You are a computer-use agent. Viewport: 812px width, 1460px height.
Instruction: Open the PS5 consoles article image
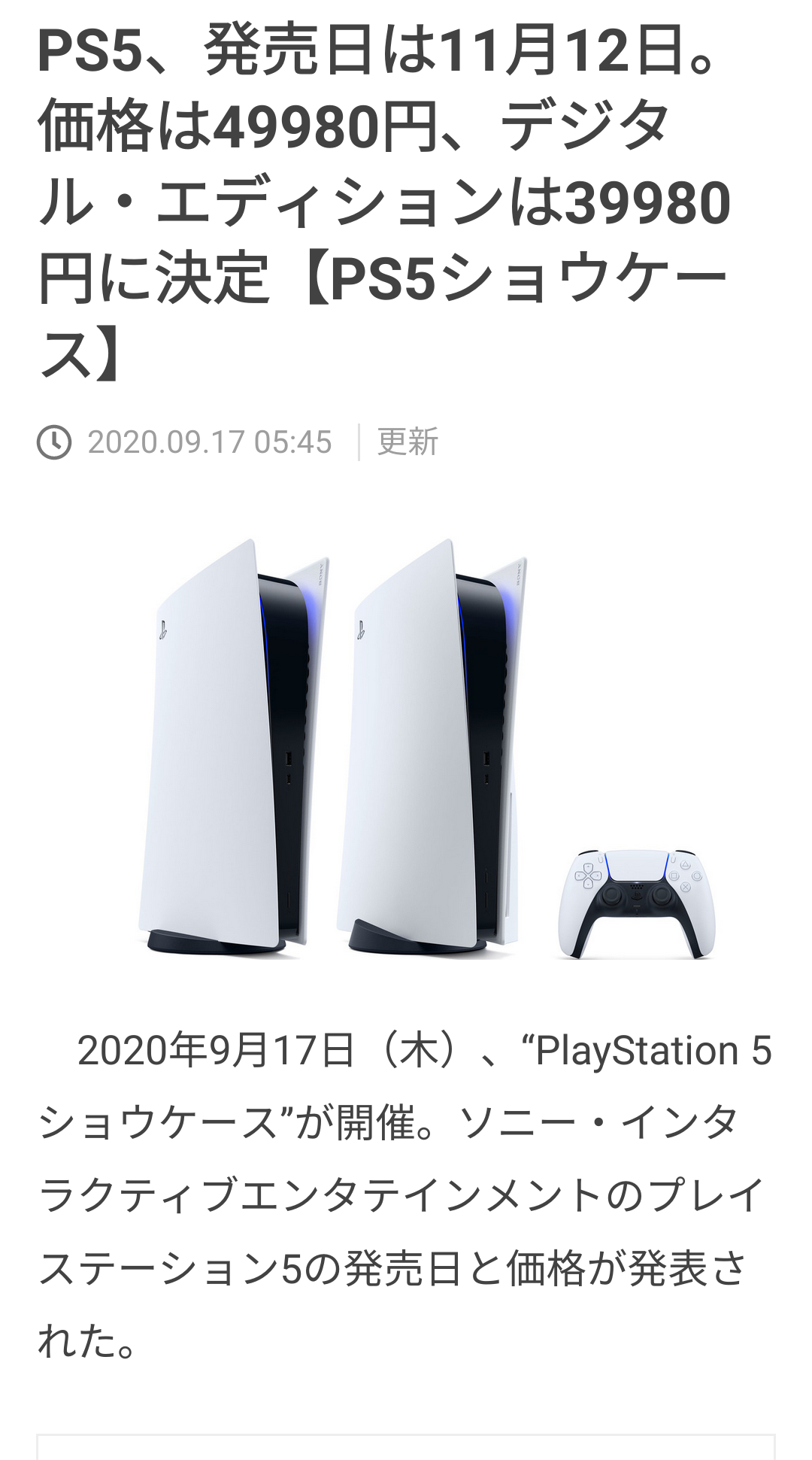coord(406,748)
